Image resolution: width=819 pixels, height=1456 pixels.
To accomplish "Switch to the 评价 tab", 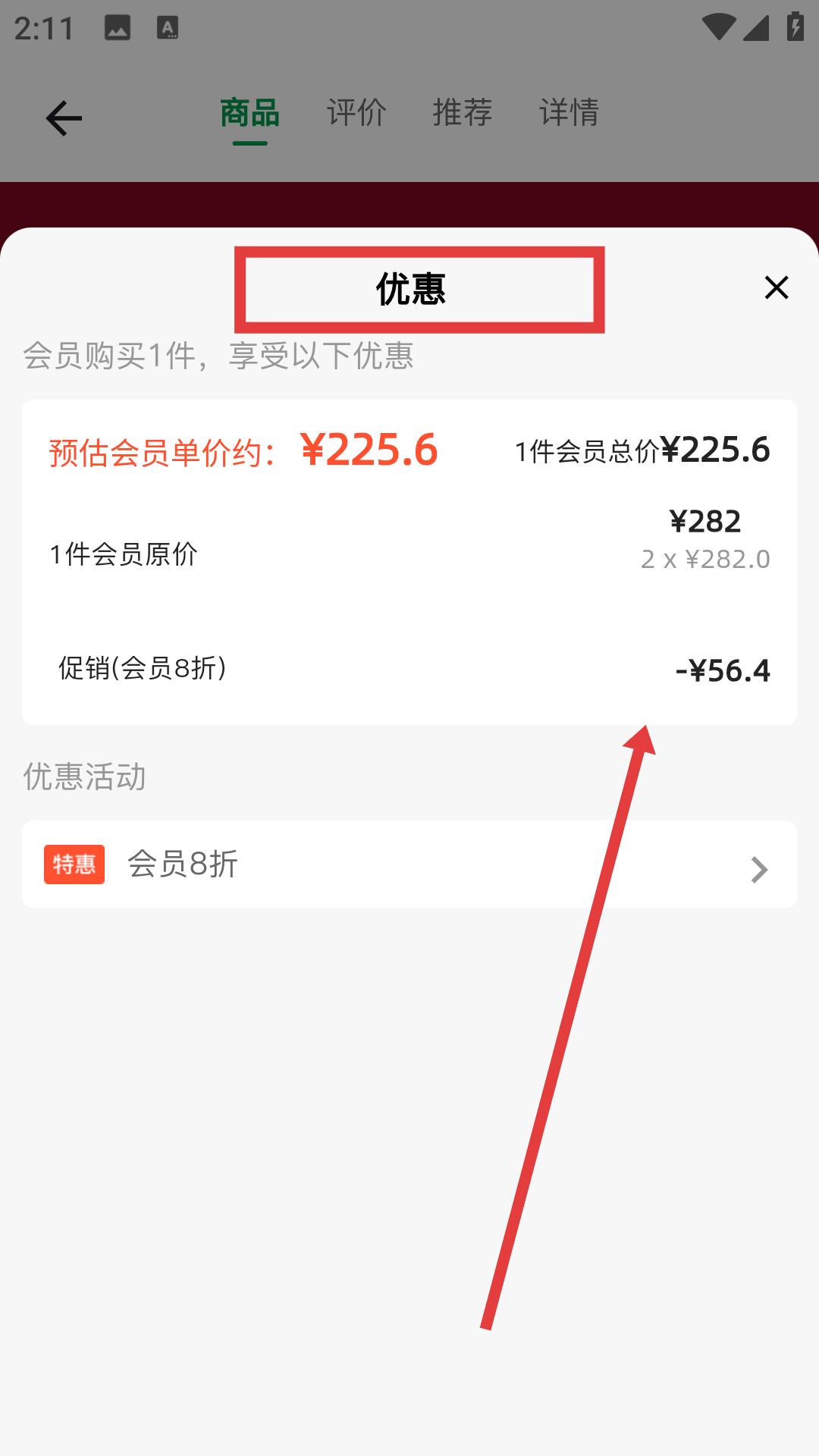I will pyautogui.click(x=356, y=114).
